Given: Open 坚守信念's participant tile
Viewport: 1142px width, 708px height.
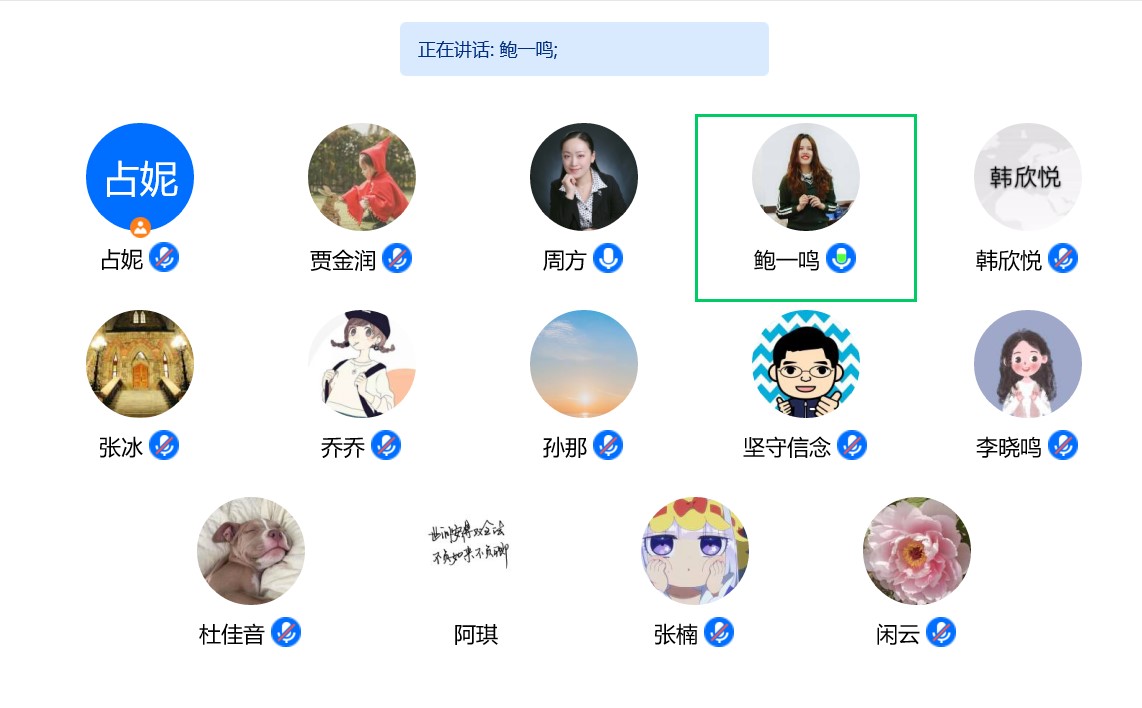Looking at the screenshot, I should [806, 364].
